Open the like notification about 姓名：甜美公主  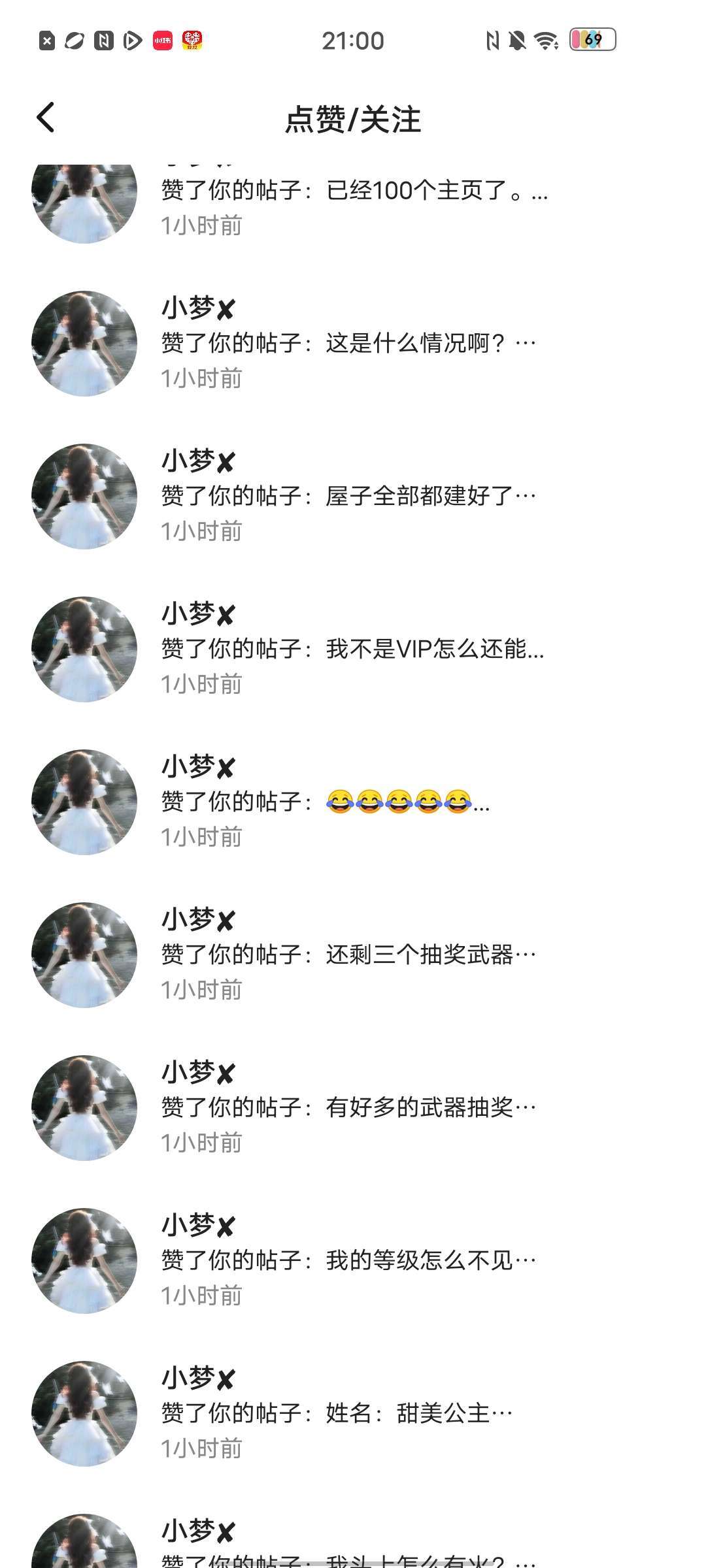[x=353, y=1413]
